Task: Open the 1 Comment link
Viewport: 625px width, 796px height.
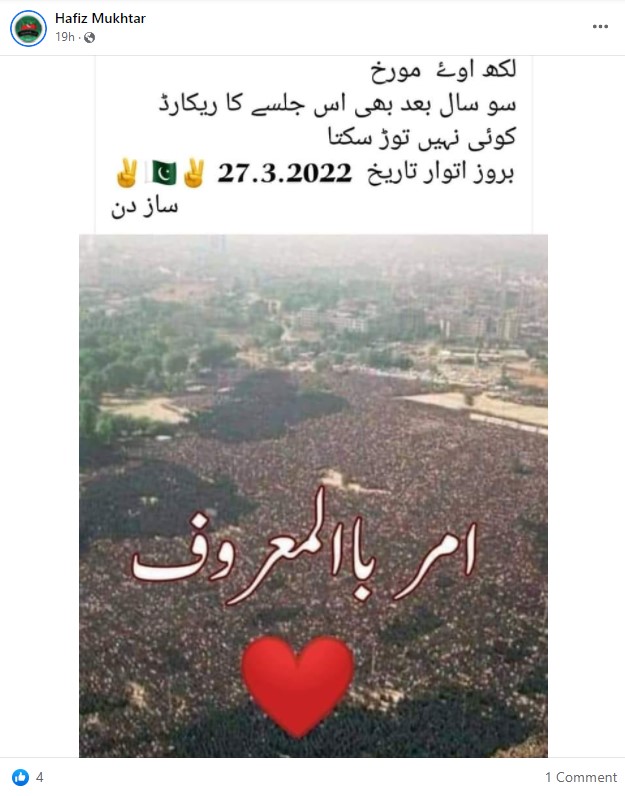Action: click(580, 777)
